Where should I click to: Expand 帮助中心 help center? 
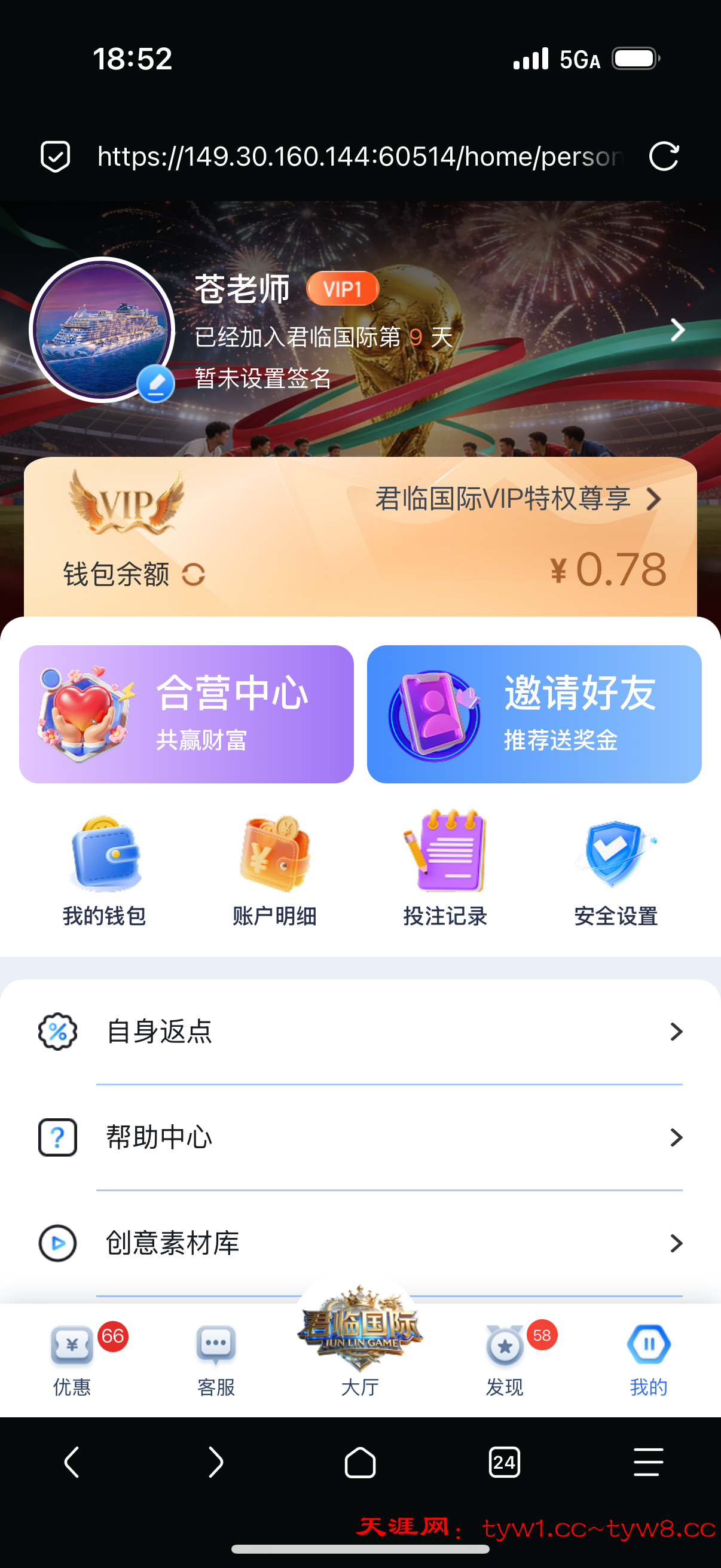click(x=360, y=1137)
